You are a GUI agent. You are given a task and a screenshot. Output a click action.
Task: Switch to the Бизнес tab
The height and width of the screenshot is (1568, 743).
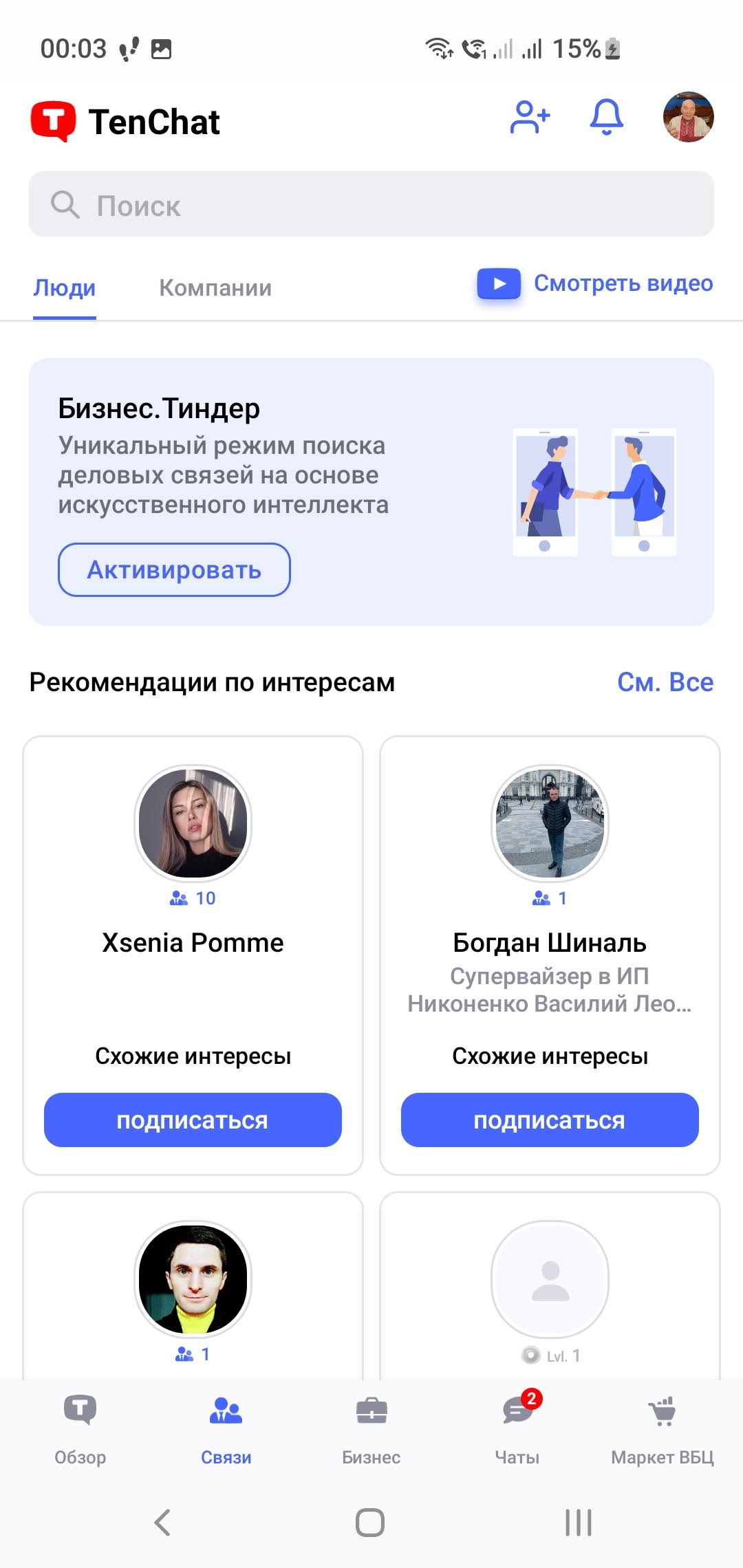[x=371, y=1428]
